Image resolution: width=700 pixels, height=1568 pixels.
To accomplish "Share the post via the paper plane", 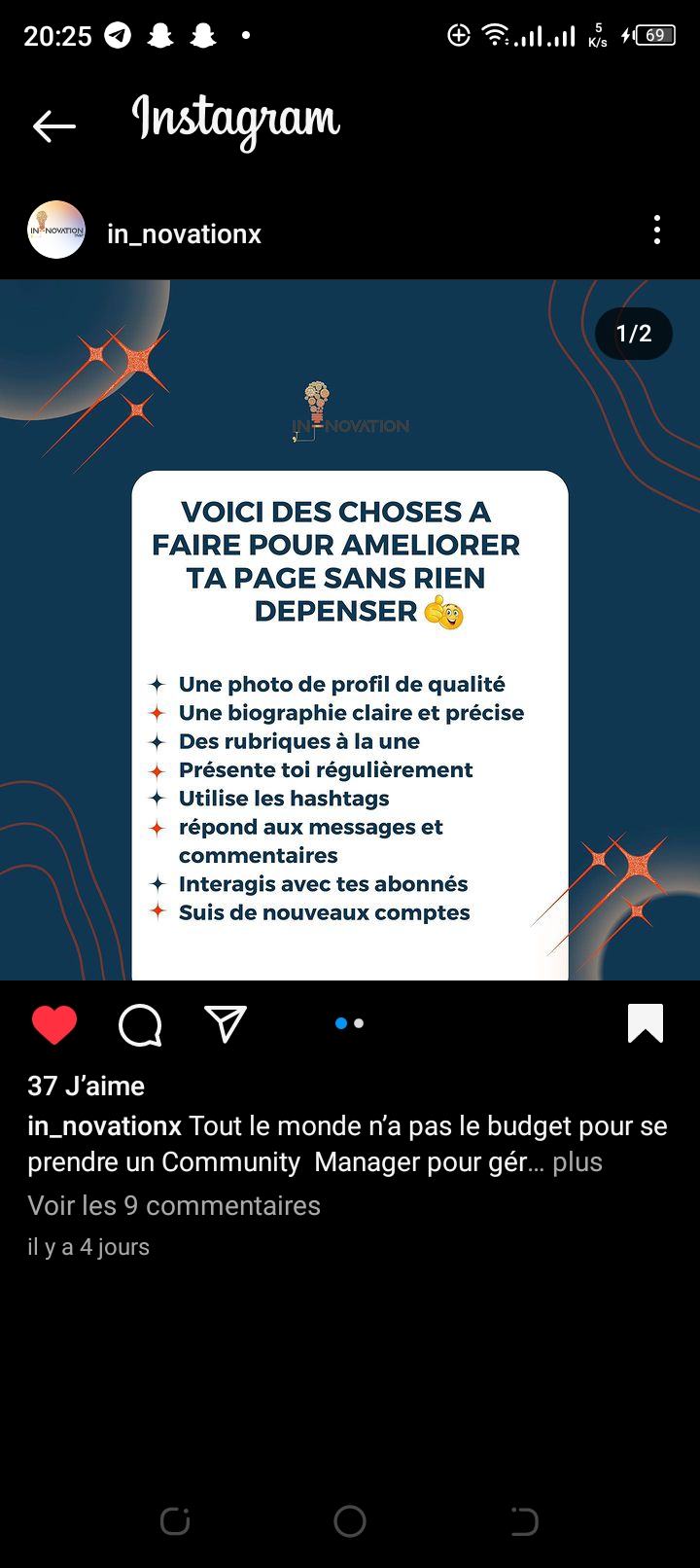I will pyautogui.click(x=226, y=1024).
